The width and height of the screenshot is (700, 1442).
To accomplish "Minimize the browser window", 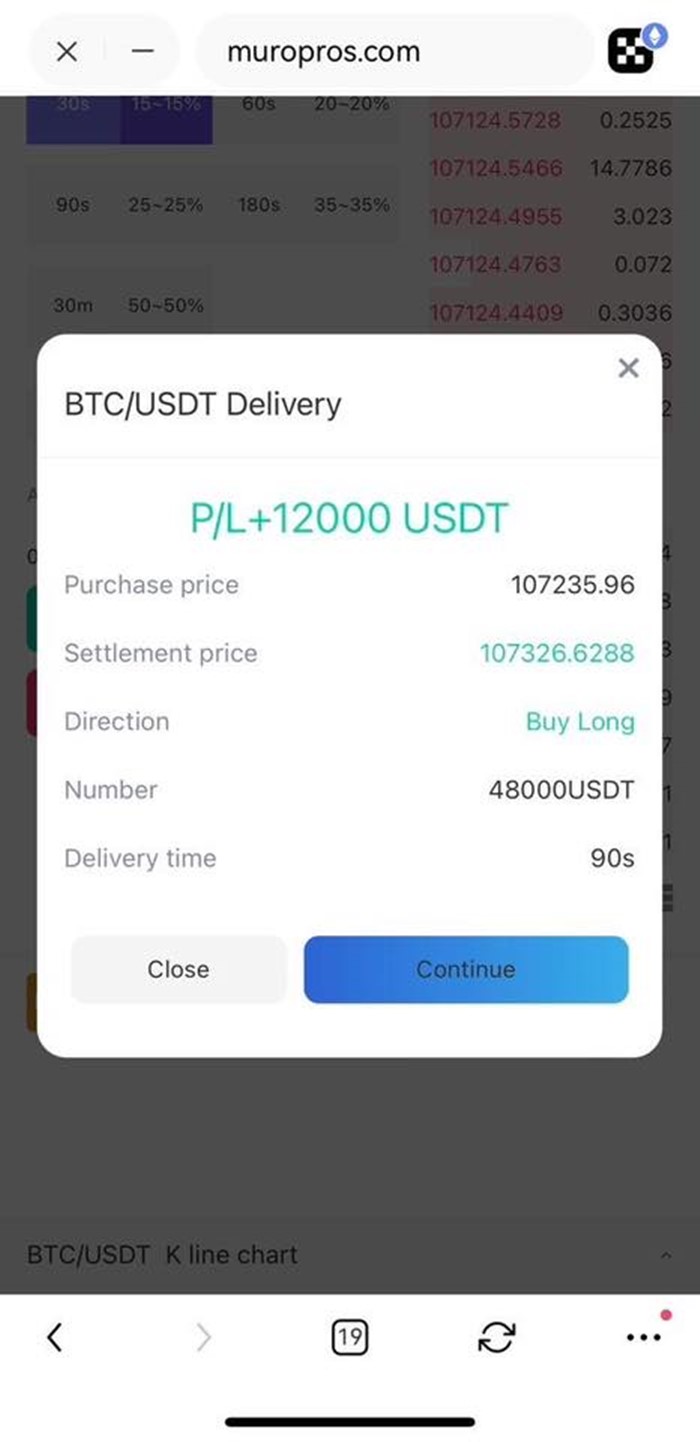I will point(143,52).
